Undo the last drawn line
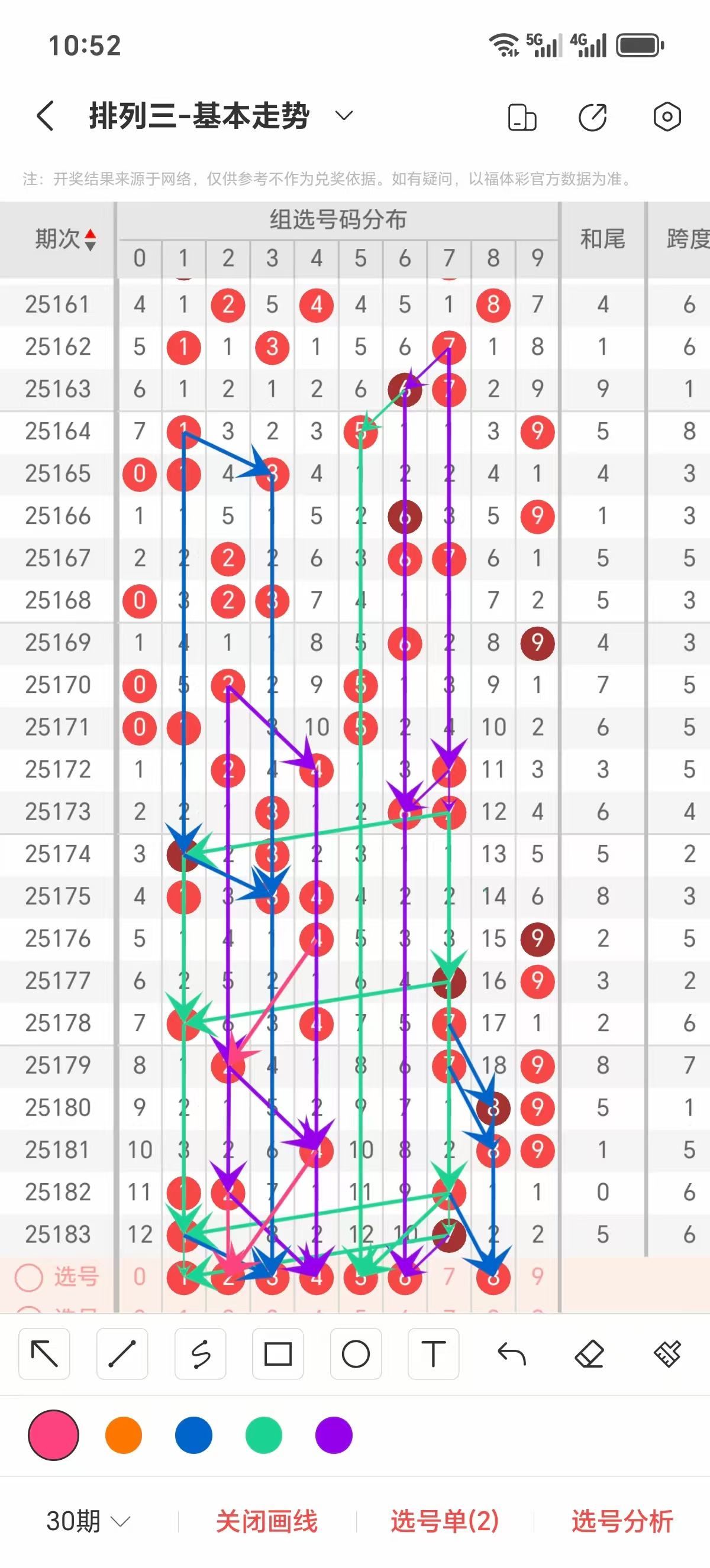The width and height of the screenshot is (710, 1568). [511, 1353]
